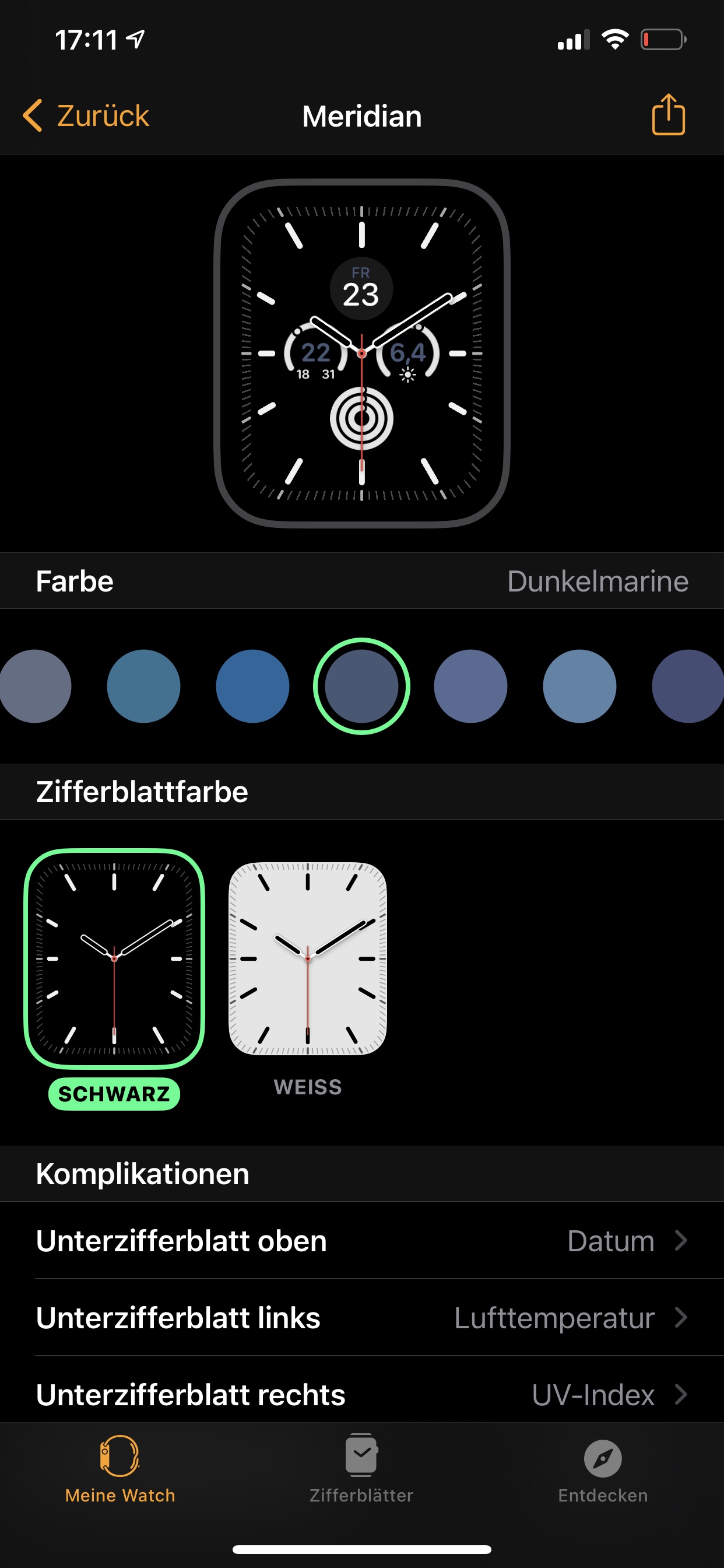Tap the selected Dunkelmarine color swatch
Image resolution: width=724 pixels, height=1568 pixels.
[x=361, y=686]
